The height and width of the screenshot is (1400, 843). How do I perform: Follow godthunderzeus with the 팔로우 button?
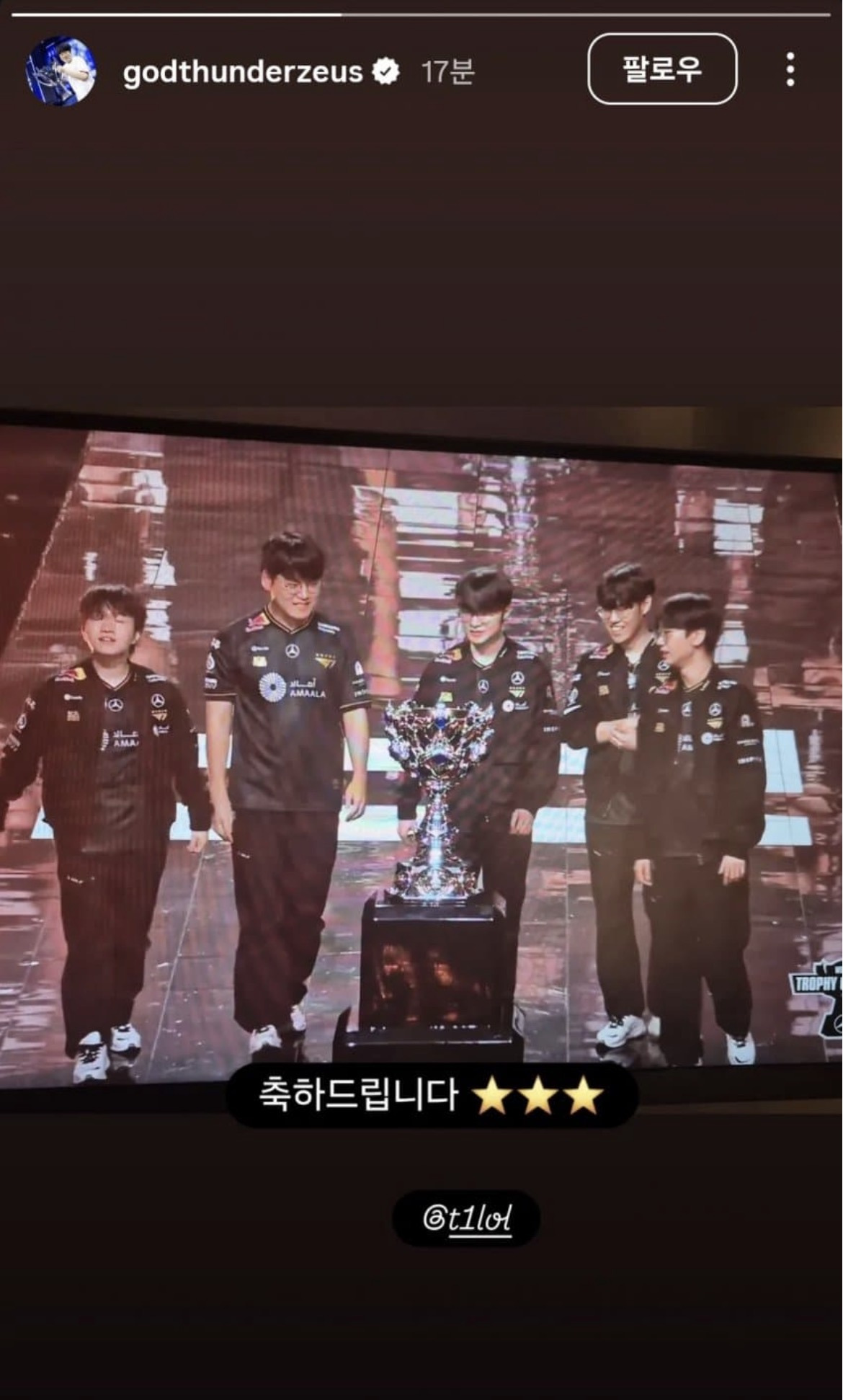point(661,69)
